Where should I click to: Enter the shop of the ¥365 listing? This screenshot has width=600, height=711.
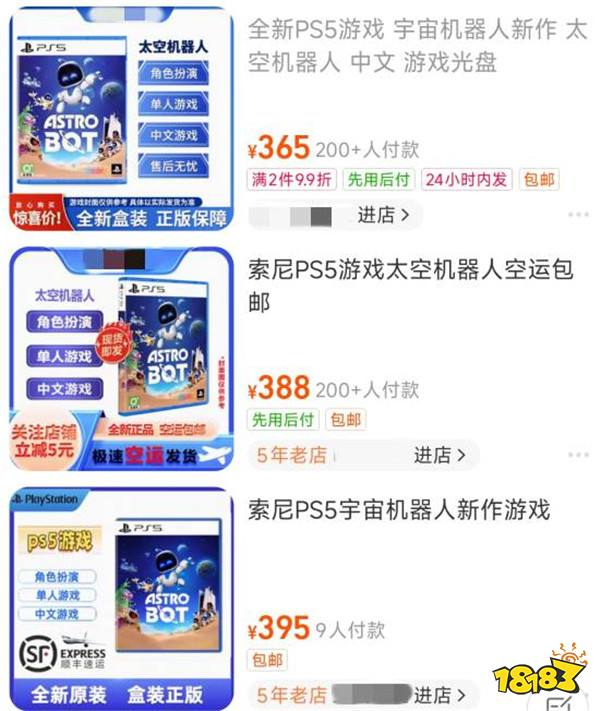click(384, 214)
